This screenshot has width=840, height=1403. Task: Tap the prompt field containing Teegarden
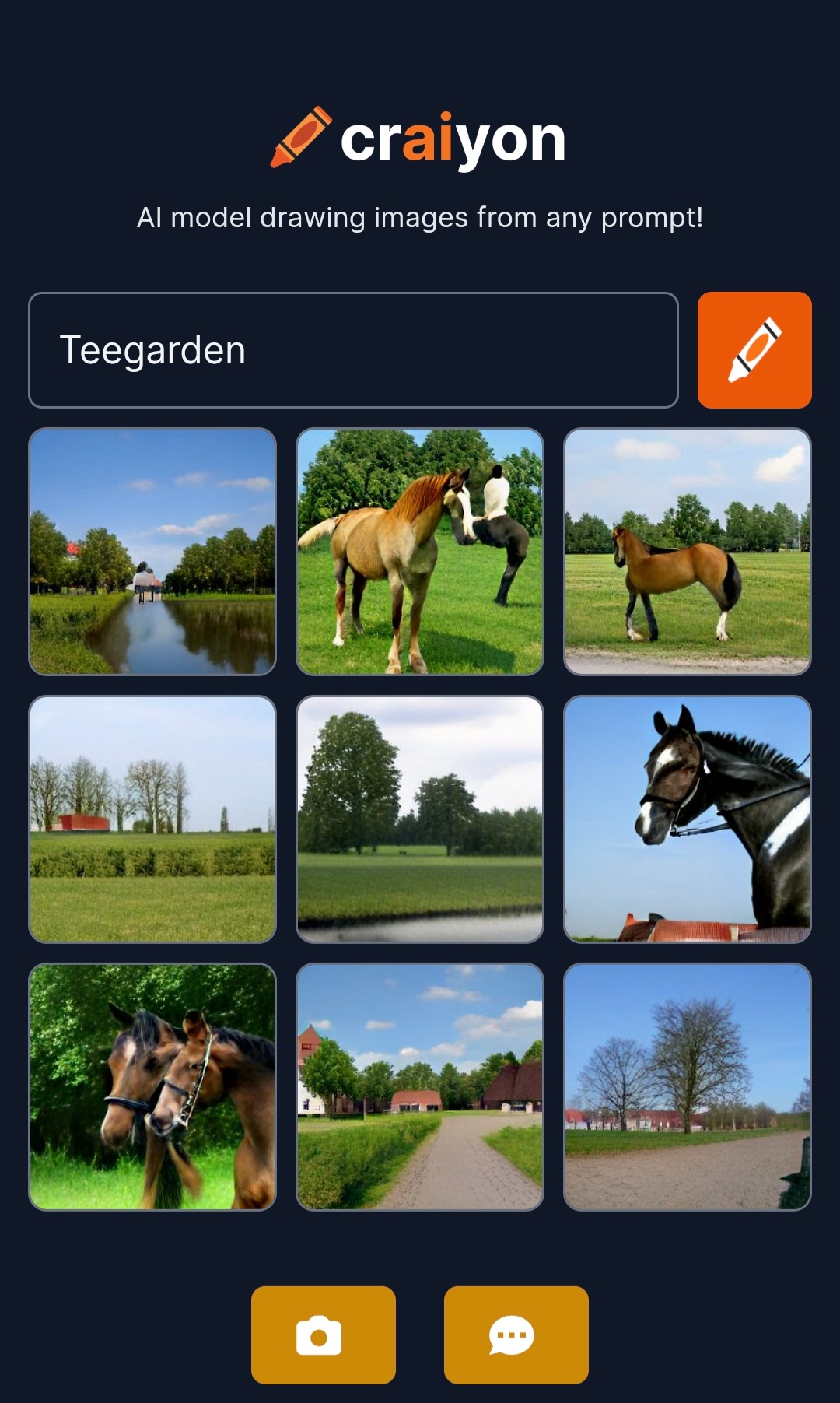click(x=353, y=350)
